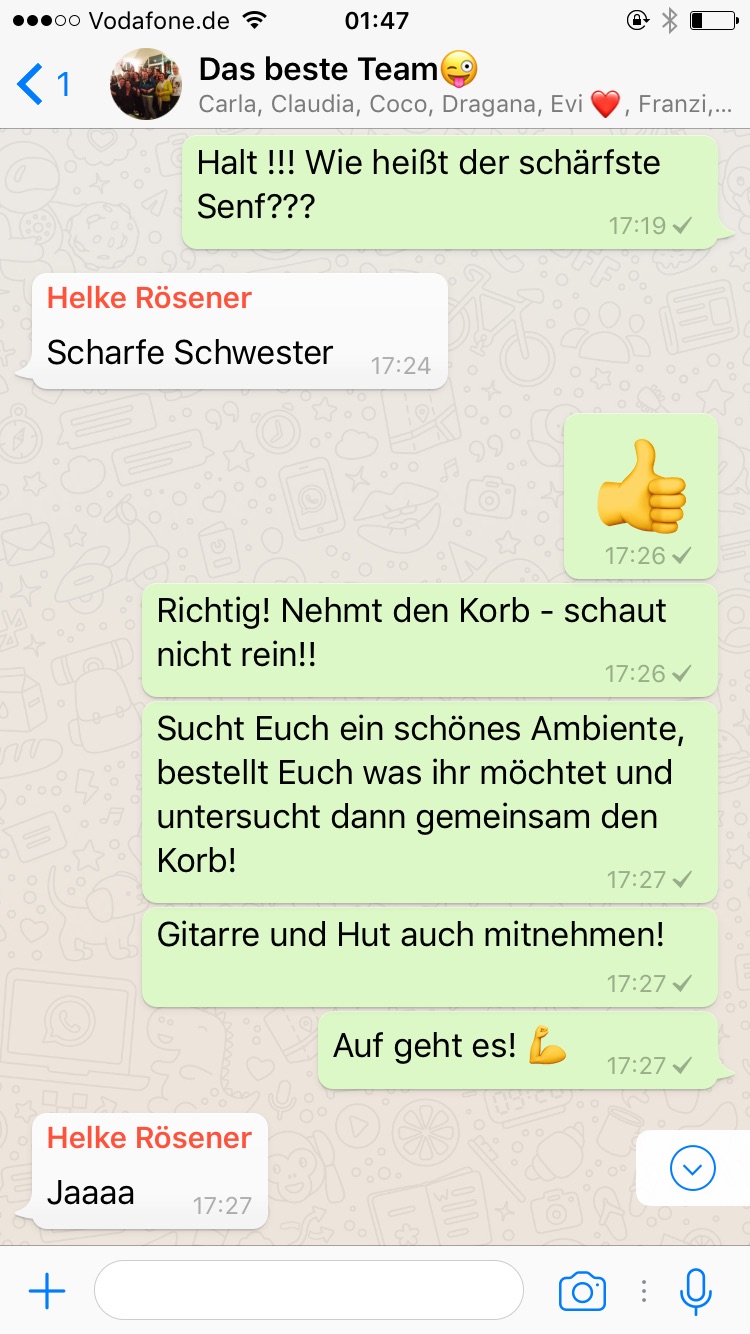The image size is (750, 1334).
Task: Open the group profile photo
Action: [x=146, y=85]
